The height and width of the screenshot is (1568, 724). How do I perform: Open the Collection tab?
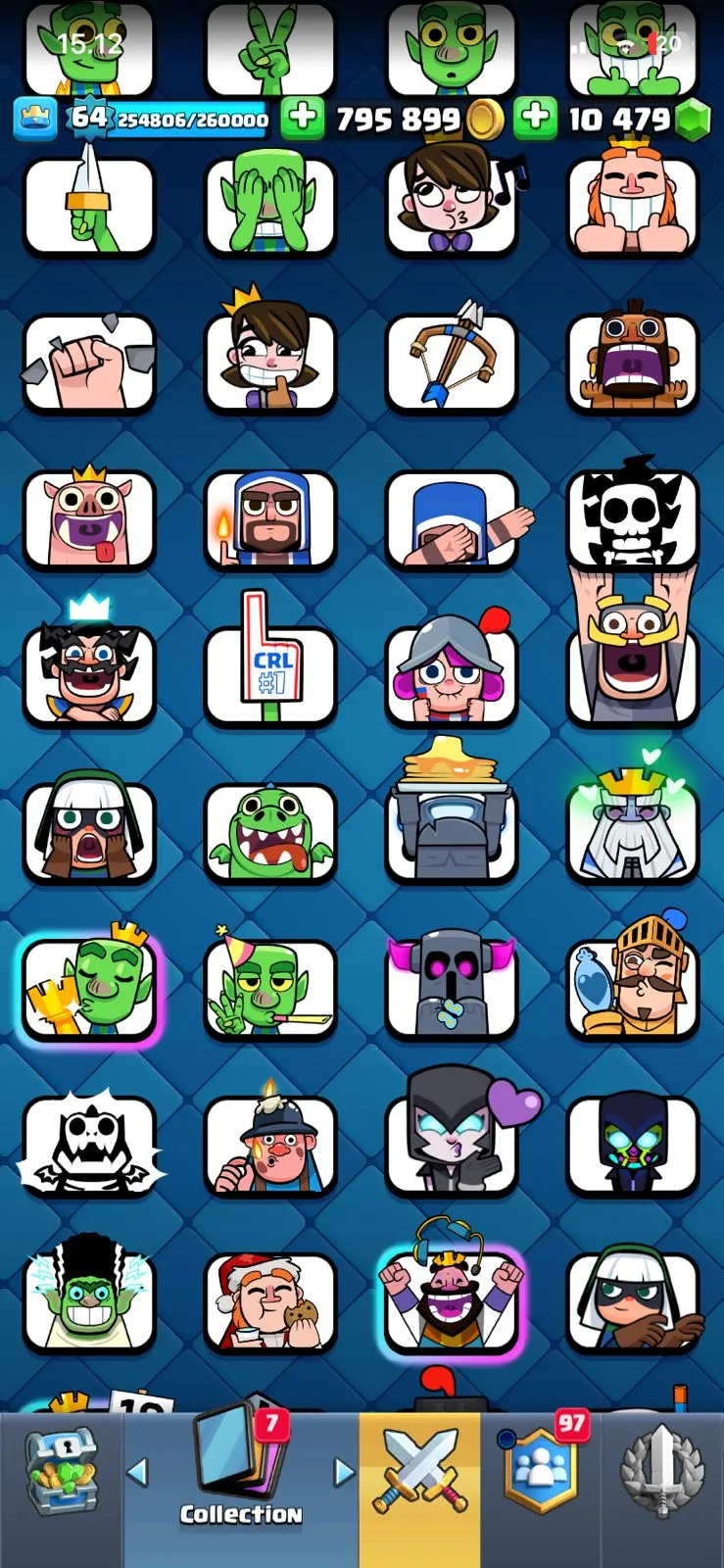241,1490
